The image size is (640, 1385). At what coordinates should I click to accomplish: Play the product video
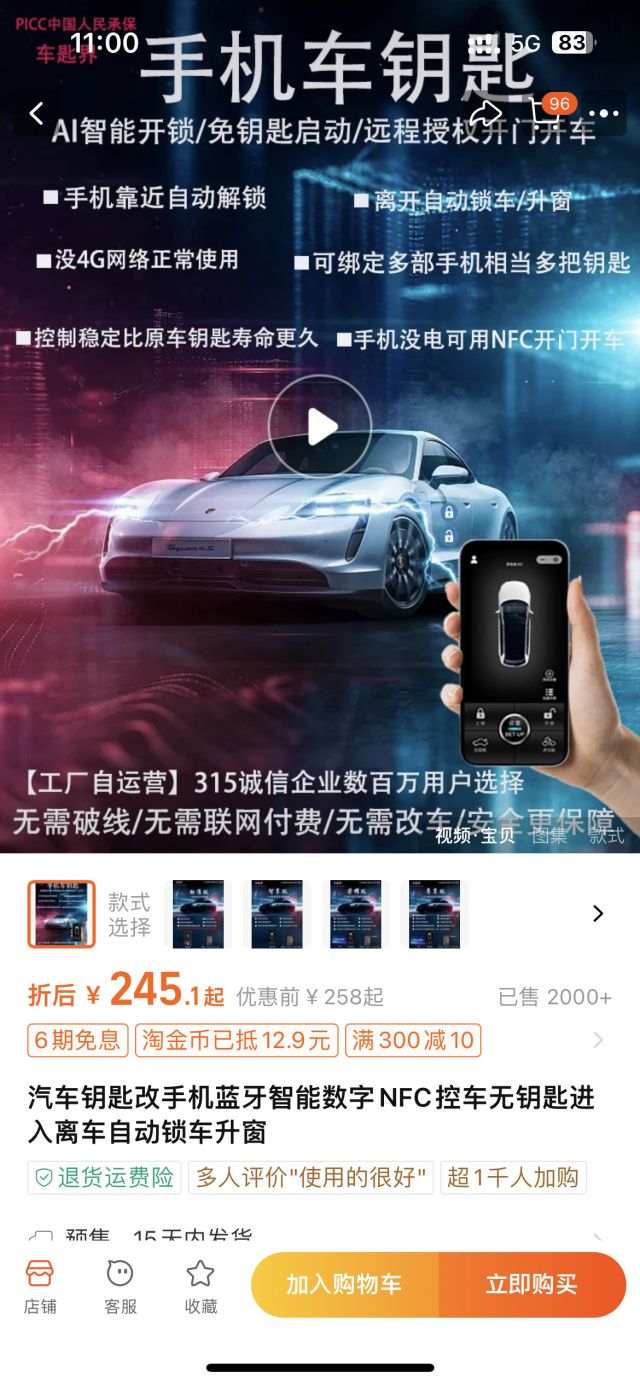pos(320,427)
